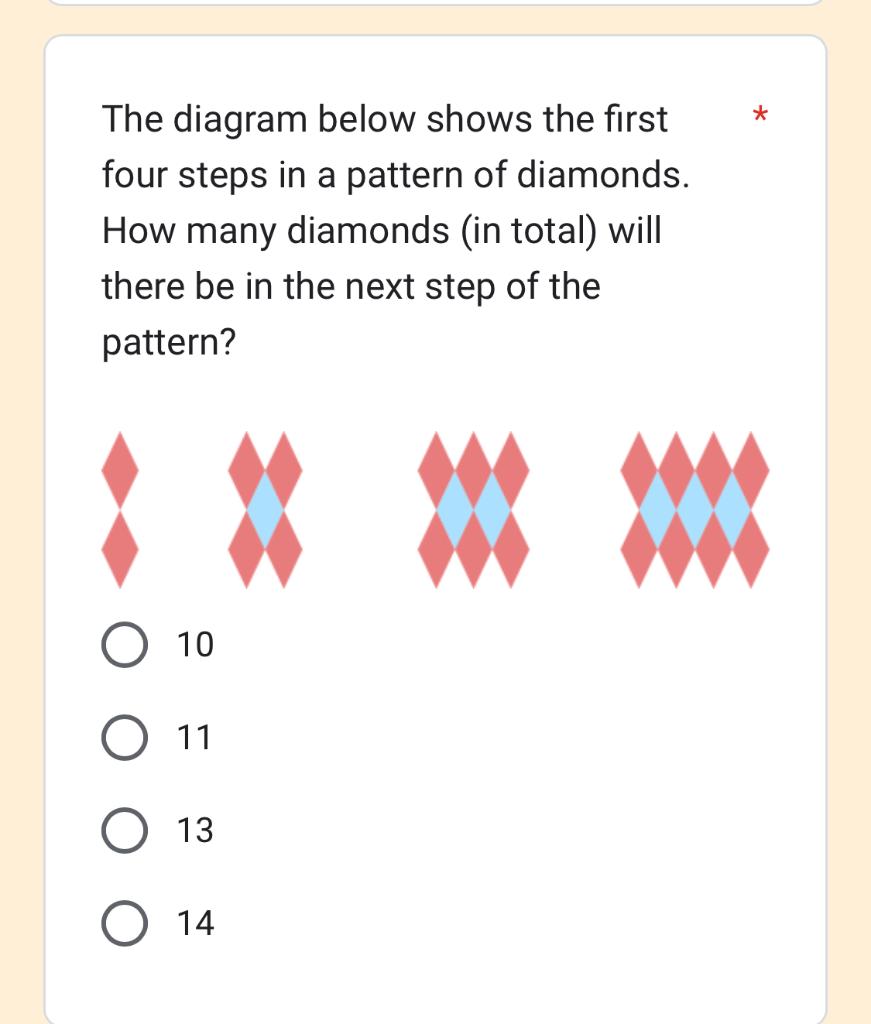Screen dimensions: 871x1024
Task: Select the radio button for answer 14
Action: point(122,922)
